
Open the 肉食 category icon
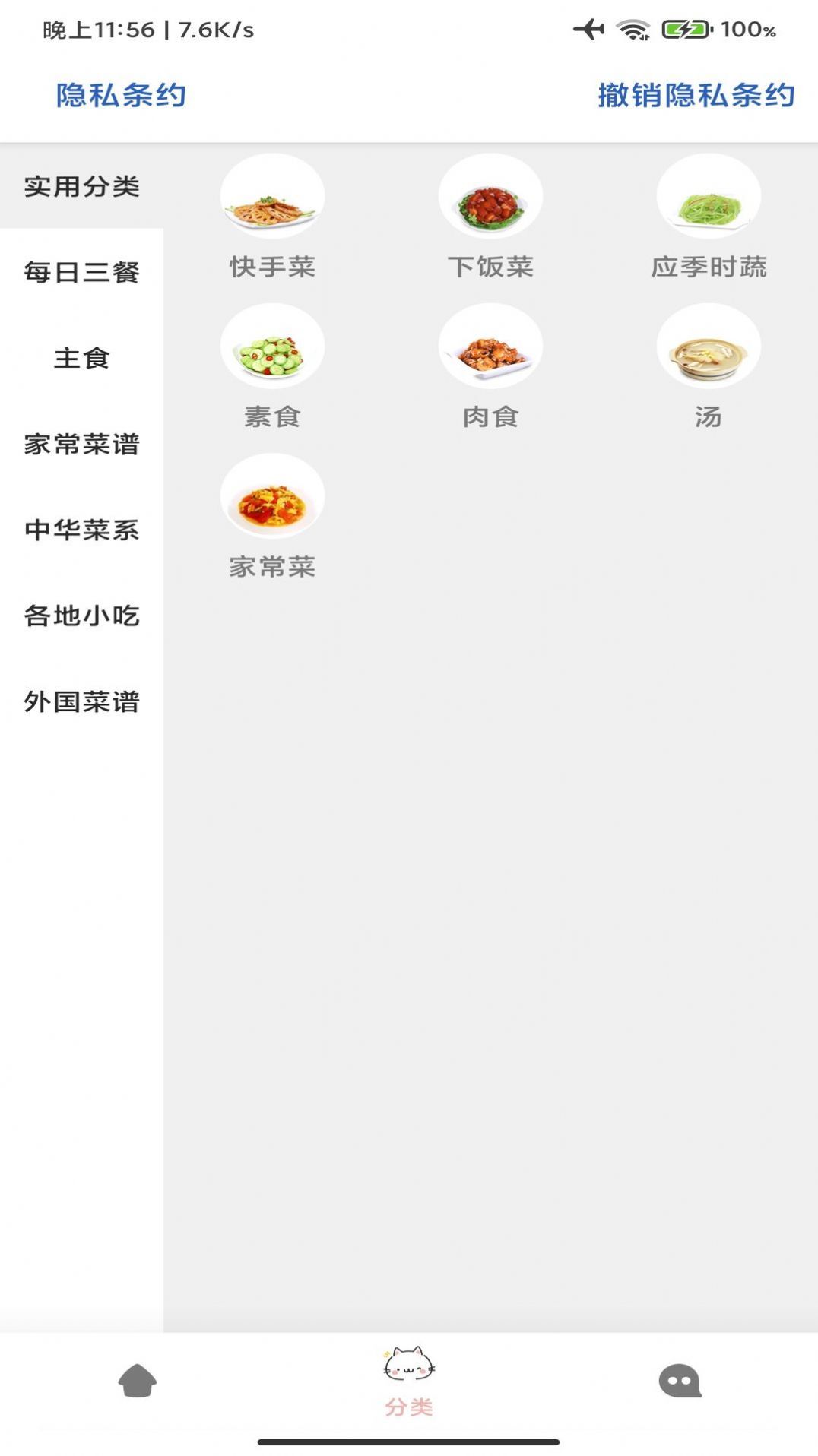tap(491, 346)
